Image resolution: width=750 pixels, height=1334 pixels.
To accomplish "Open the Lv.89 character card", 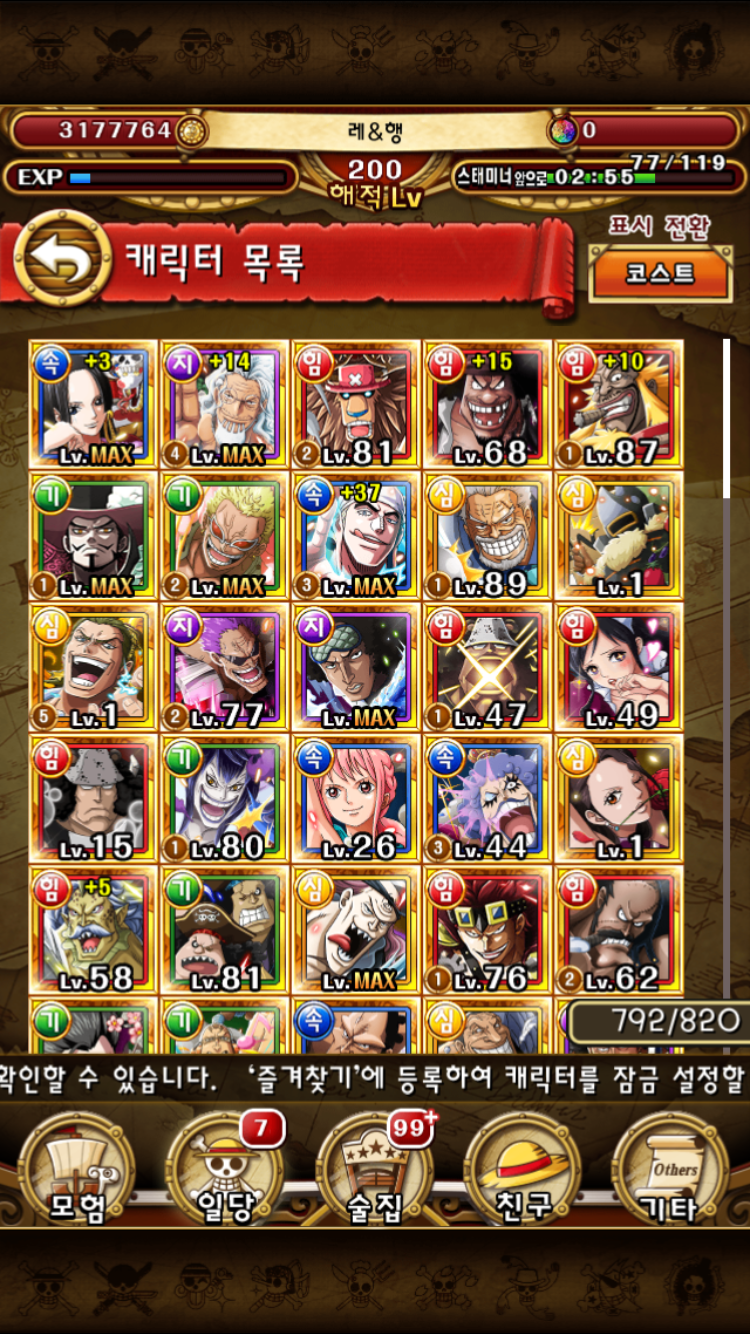I will tap(487, 536).
